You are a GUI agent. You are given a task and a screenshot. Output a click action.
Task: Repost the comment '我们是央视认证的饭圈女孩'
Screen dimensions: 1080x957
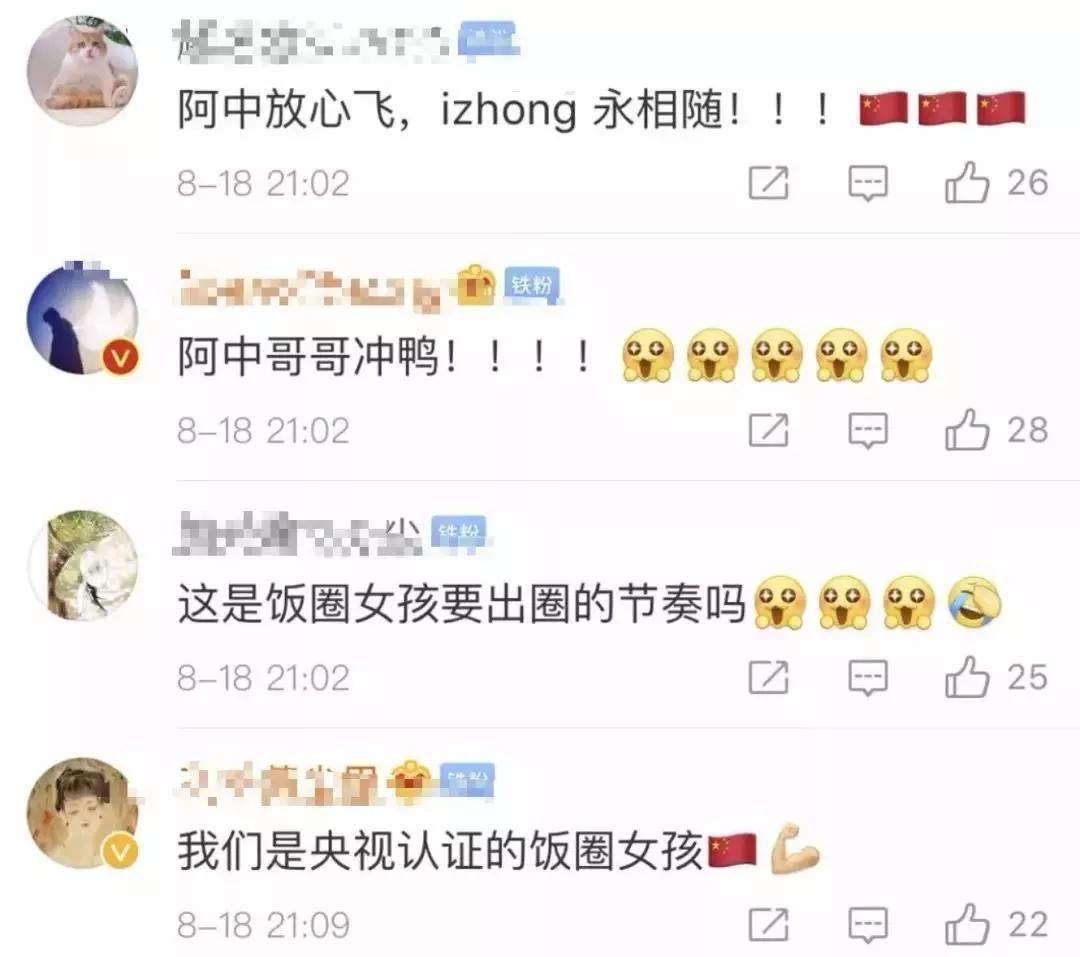point(769,924)
